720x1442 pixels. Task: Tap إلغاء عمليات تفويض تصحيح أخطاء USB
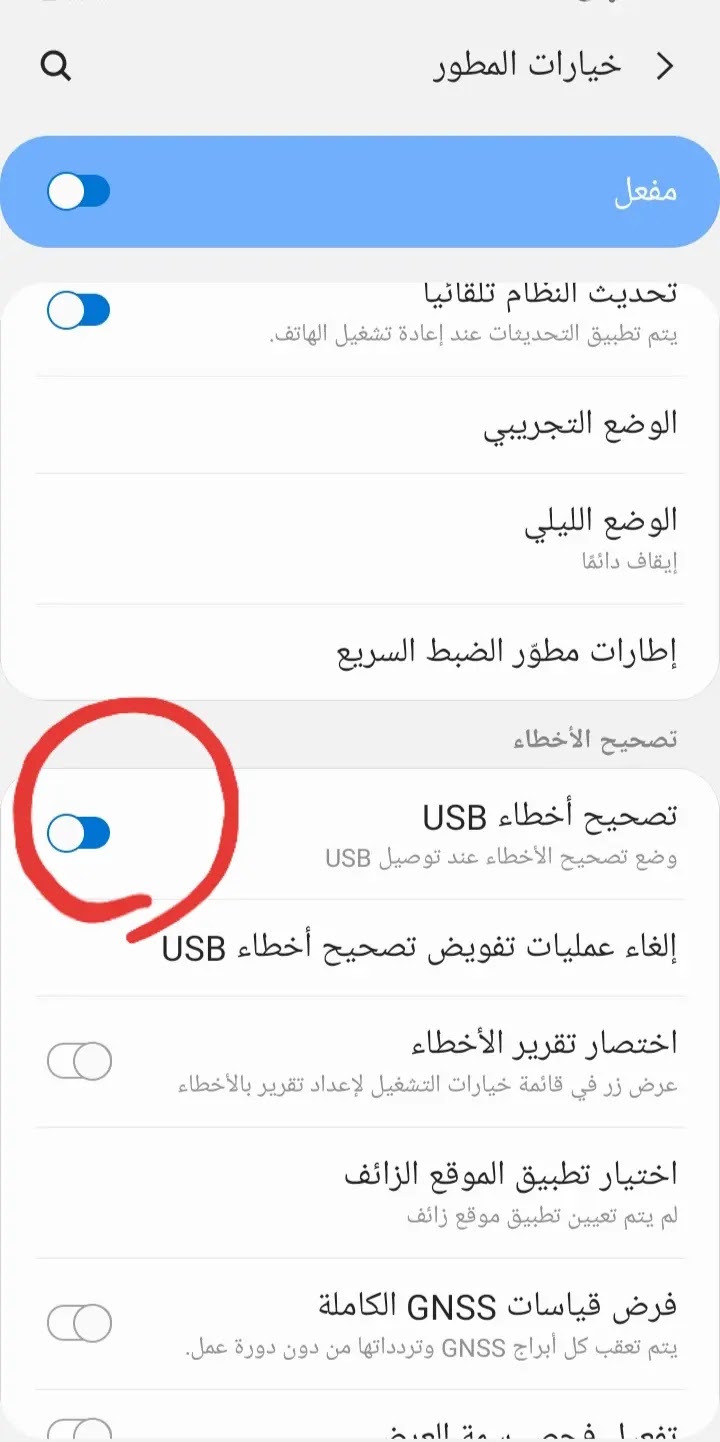(x=360, y=948)
